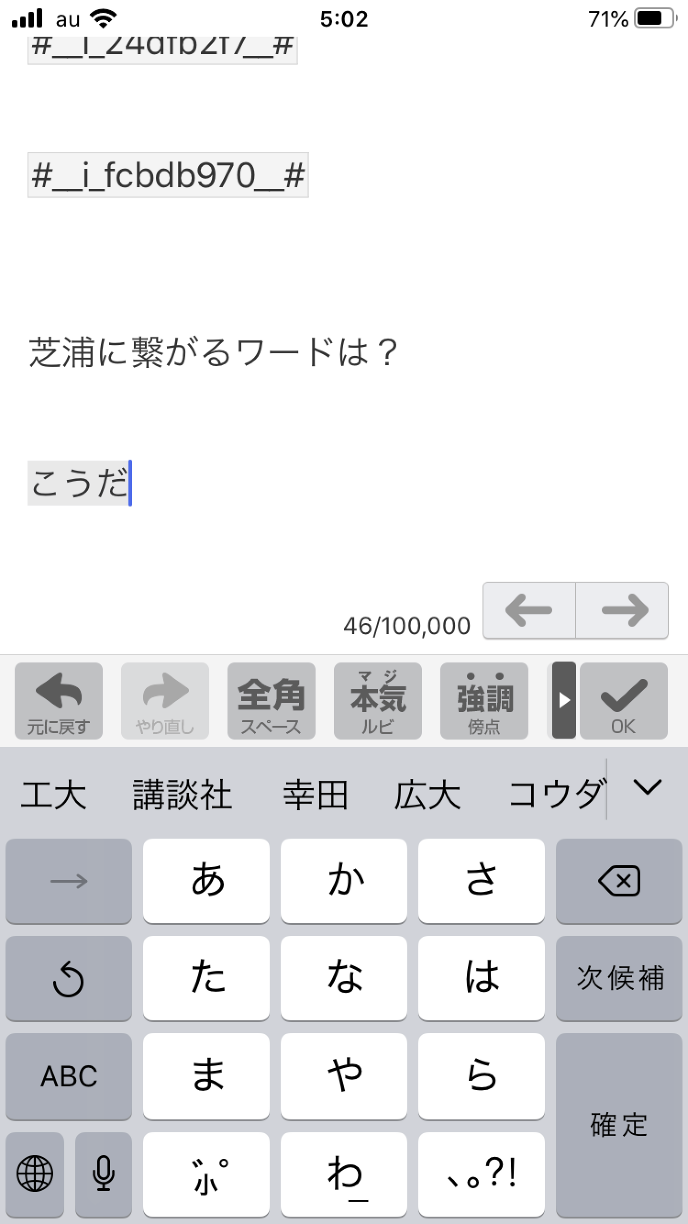Screen dimensions: 688x1224
Task: Confirm editing with the OK checkmark
Action: (623, 700)
